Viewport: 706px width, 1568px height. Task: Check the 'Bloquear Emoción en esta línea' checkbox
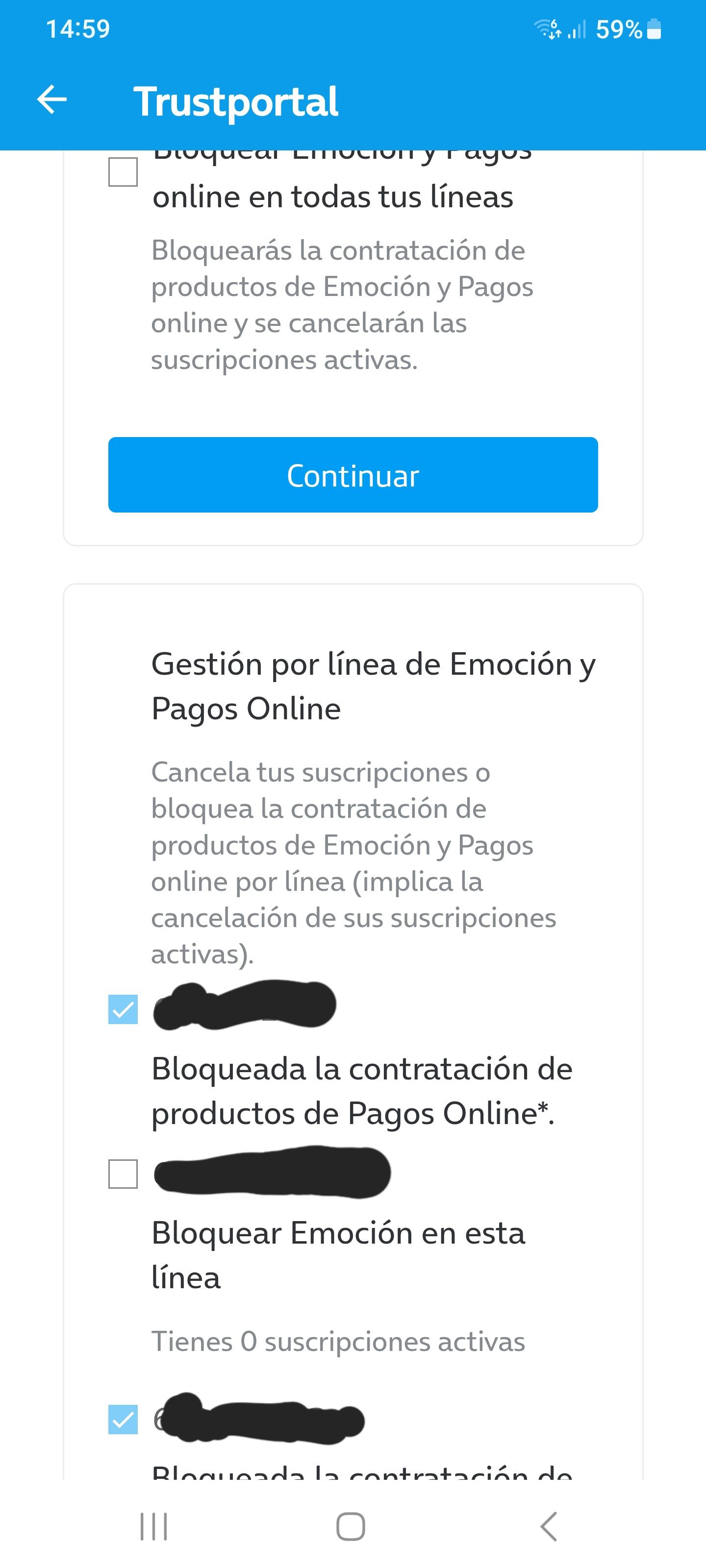124,1174
